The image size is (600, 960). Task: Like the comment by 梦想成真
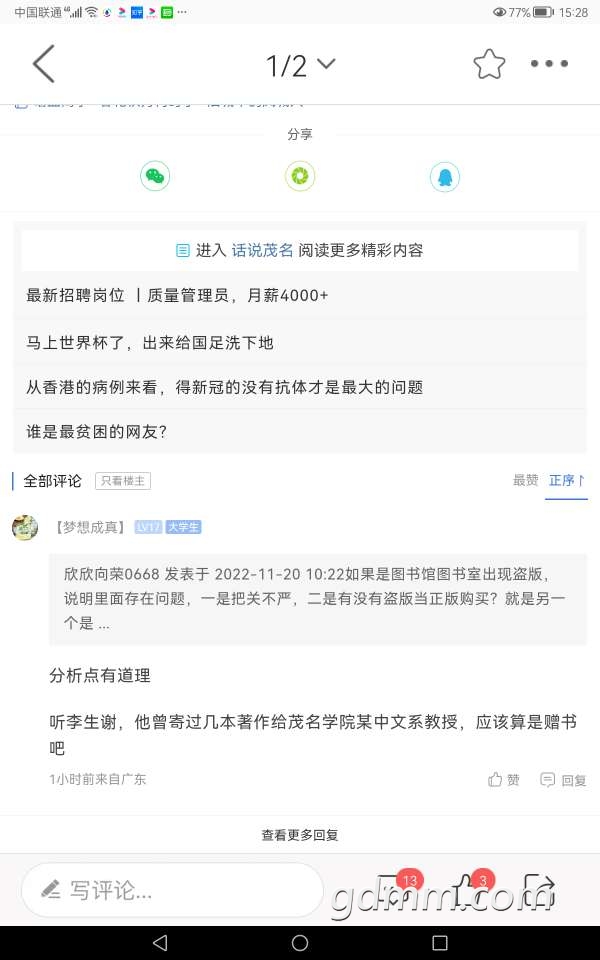[x=504, y=780]
